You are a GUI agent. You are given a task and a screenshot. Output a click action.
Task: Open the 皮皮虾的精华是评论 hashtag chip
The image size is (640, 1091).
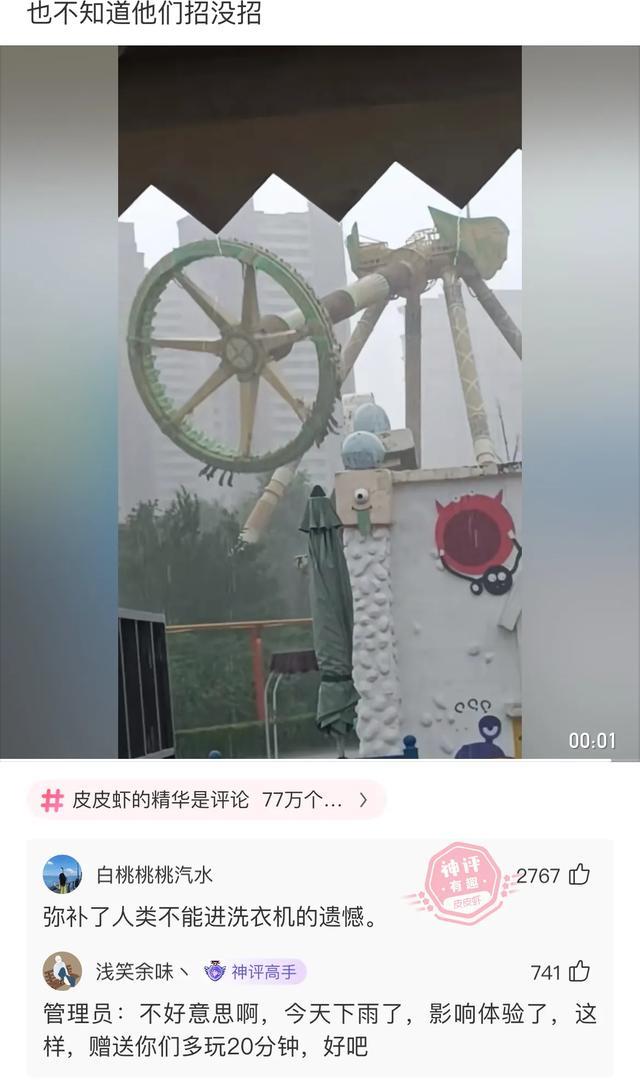pos(206,800)
